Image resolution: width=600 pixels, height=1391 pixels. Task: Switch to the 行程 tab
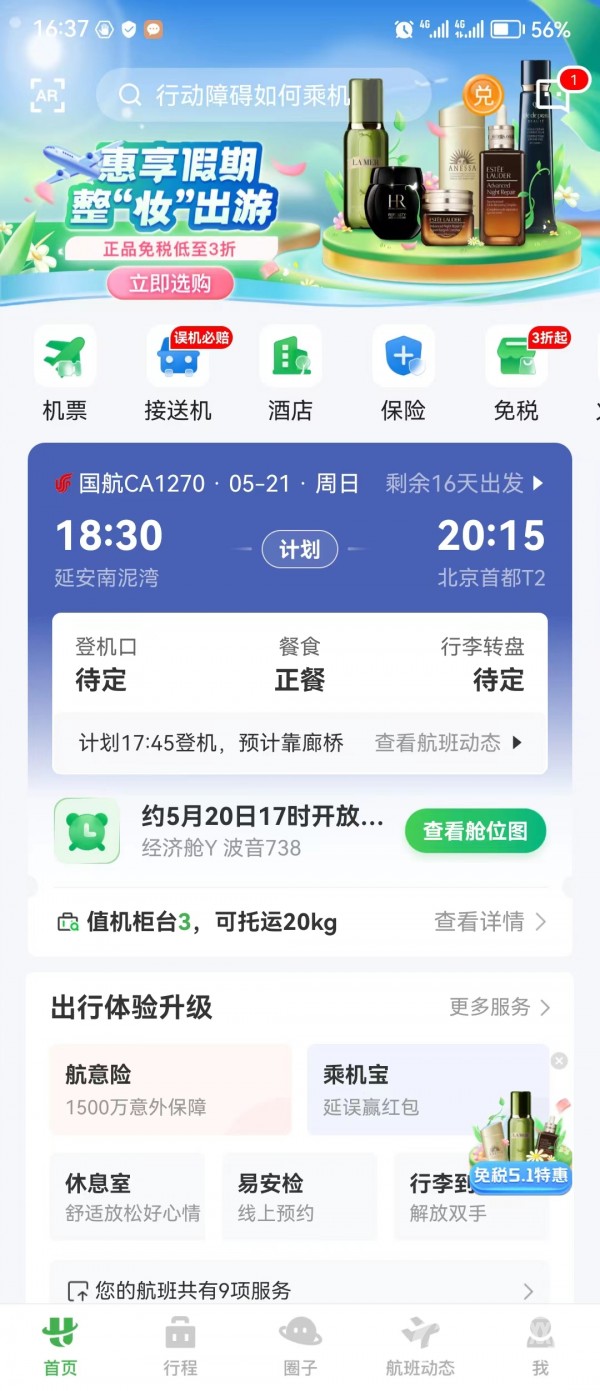pos(180,1346)
